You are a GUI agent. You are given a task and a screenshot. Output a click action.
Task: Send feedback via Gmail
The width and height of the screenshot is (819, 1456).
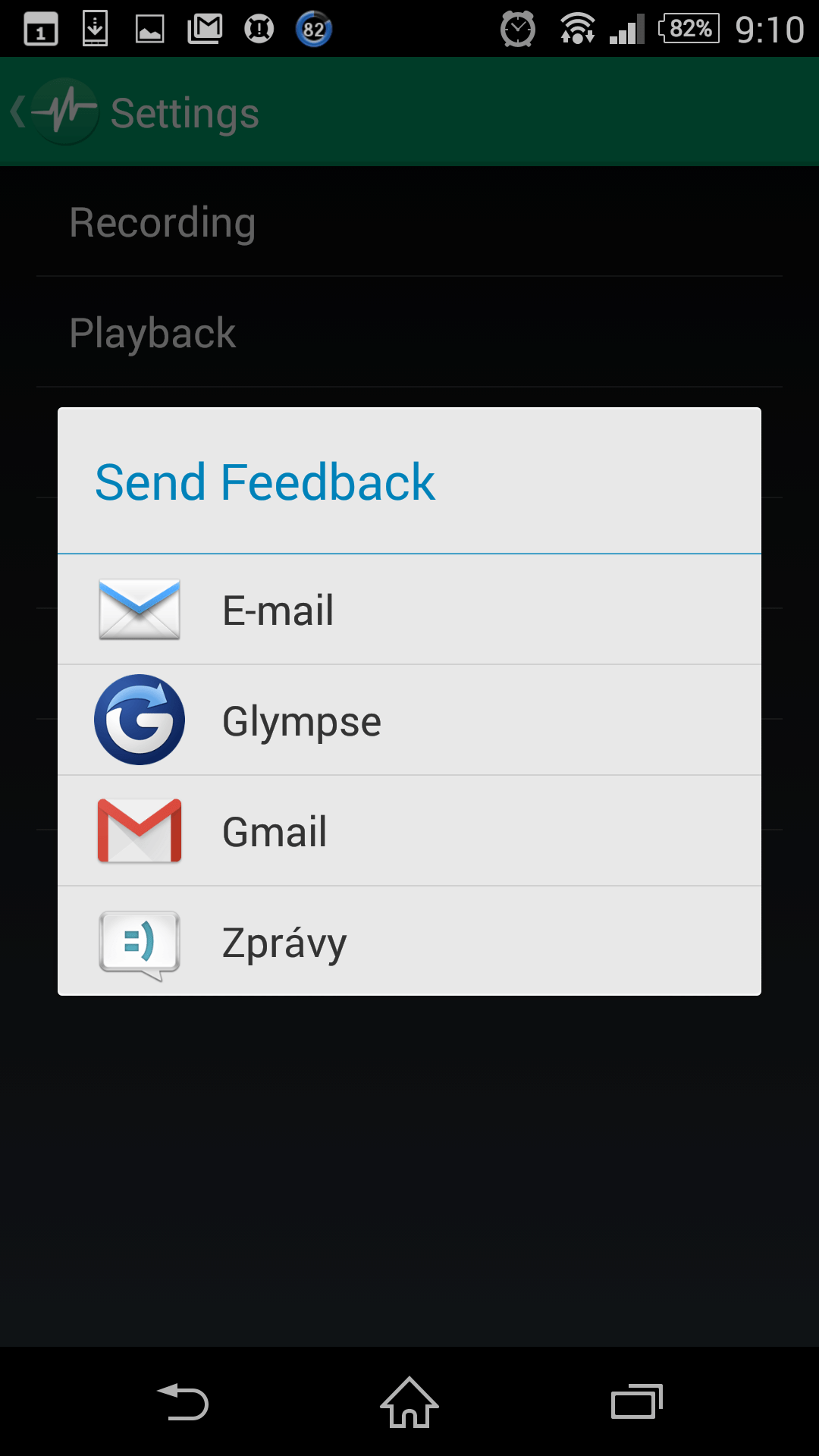click(409, 831)
